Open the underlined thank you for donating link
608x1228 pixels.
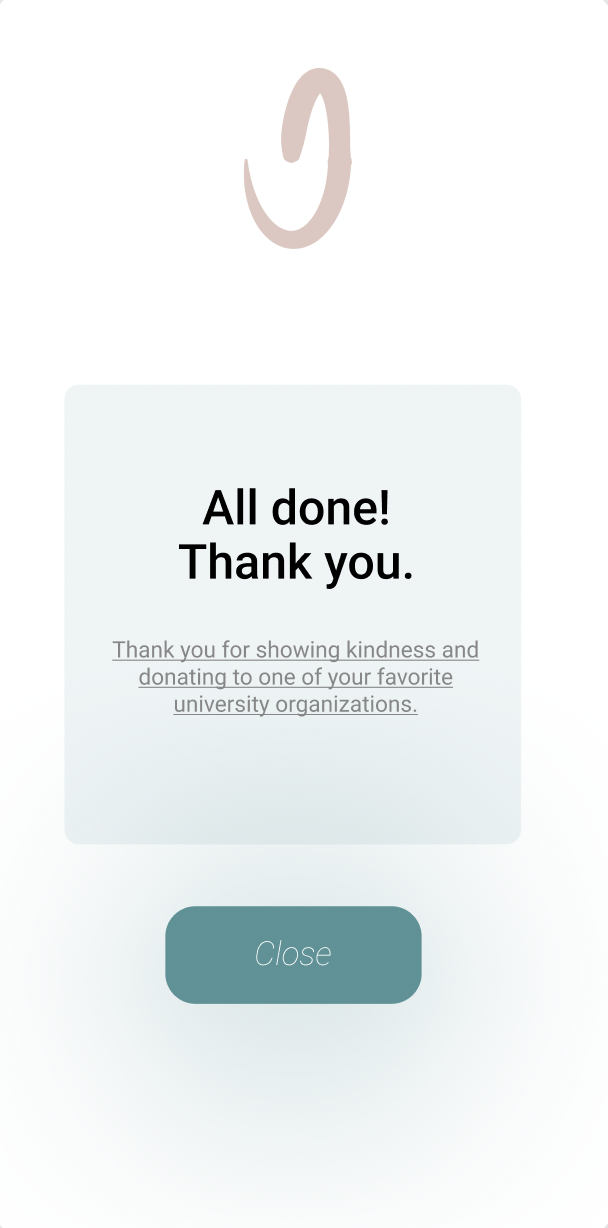(x=295, y=677)
